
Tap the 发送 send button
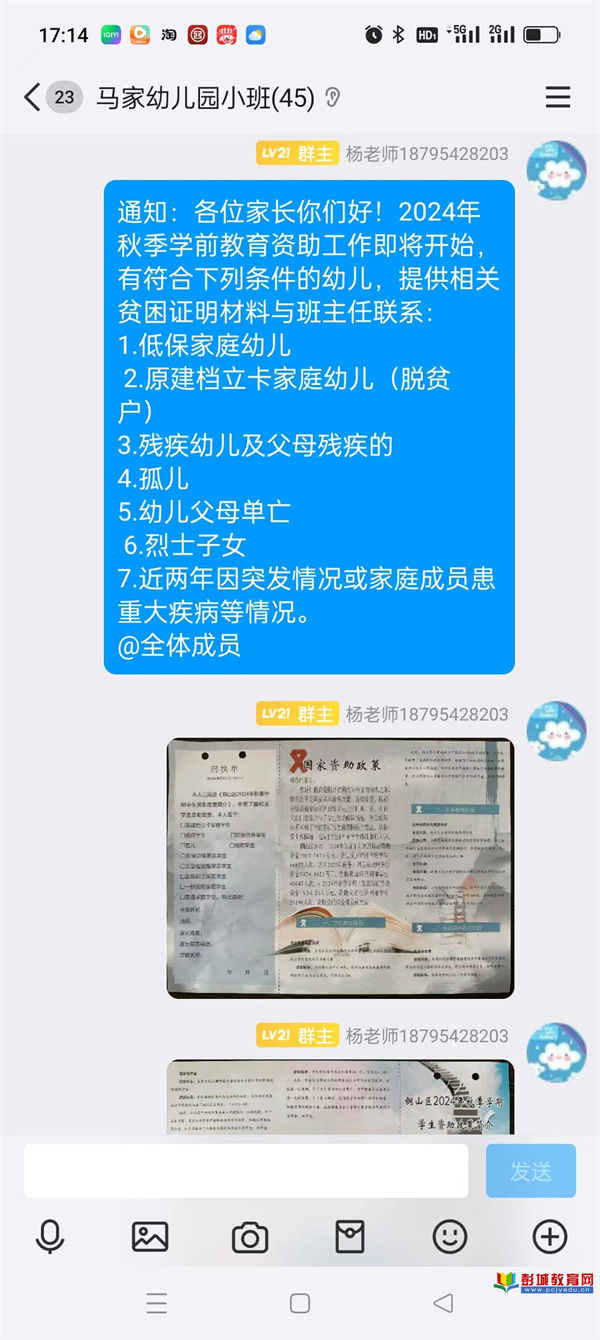pyautogui.click(x=531, y=1170)
